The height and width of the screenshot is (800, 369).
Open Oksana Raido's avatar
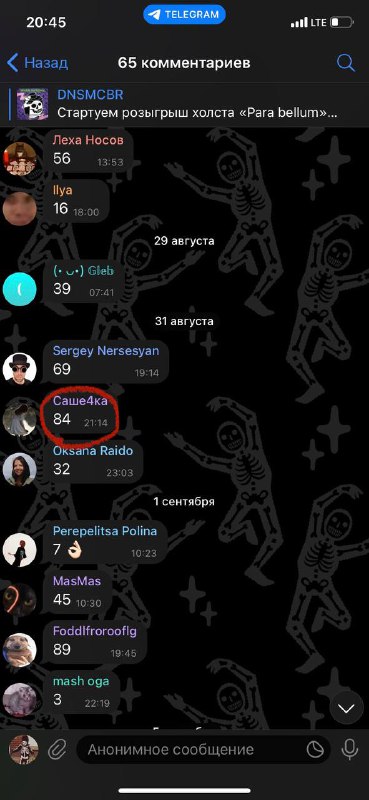(19, 469)
